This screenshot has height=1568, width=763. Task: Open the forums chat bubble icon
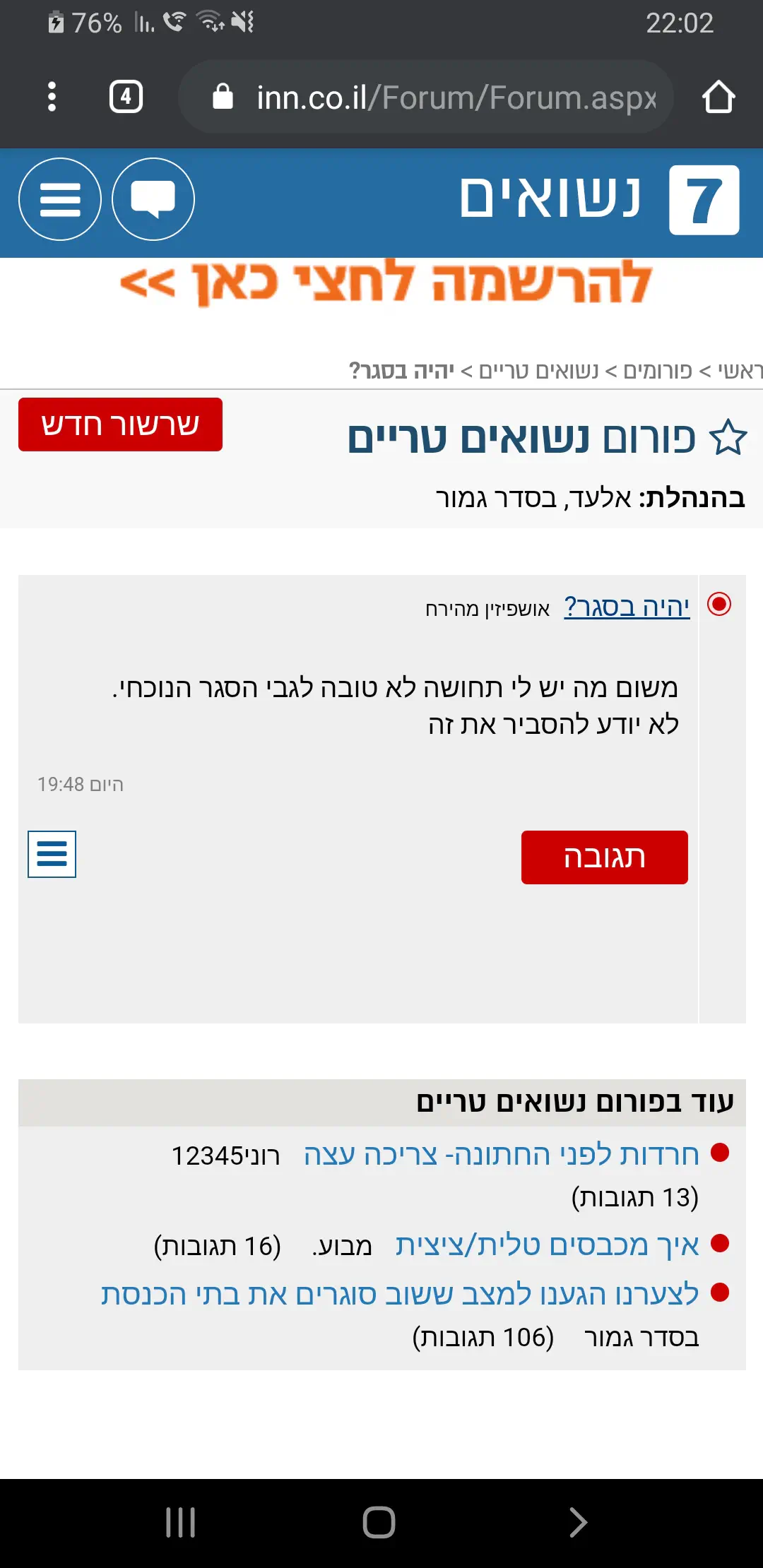pyautogui.click(x=153, y=199)
